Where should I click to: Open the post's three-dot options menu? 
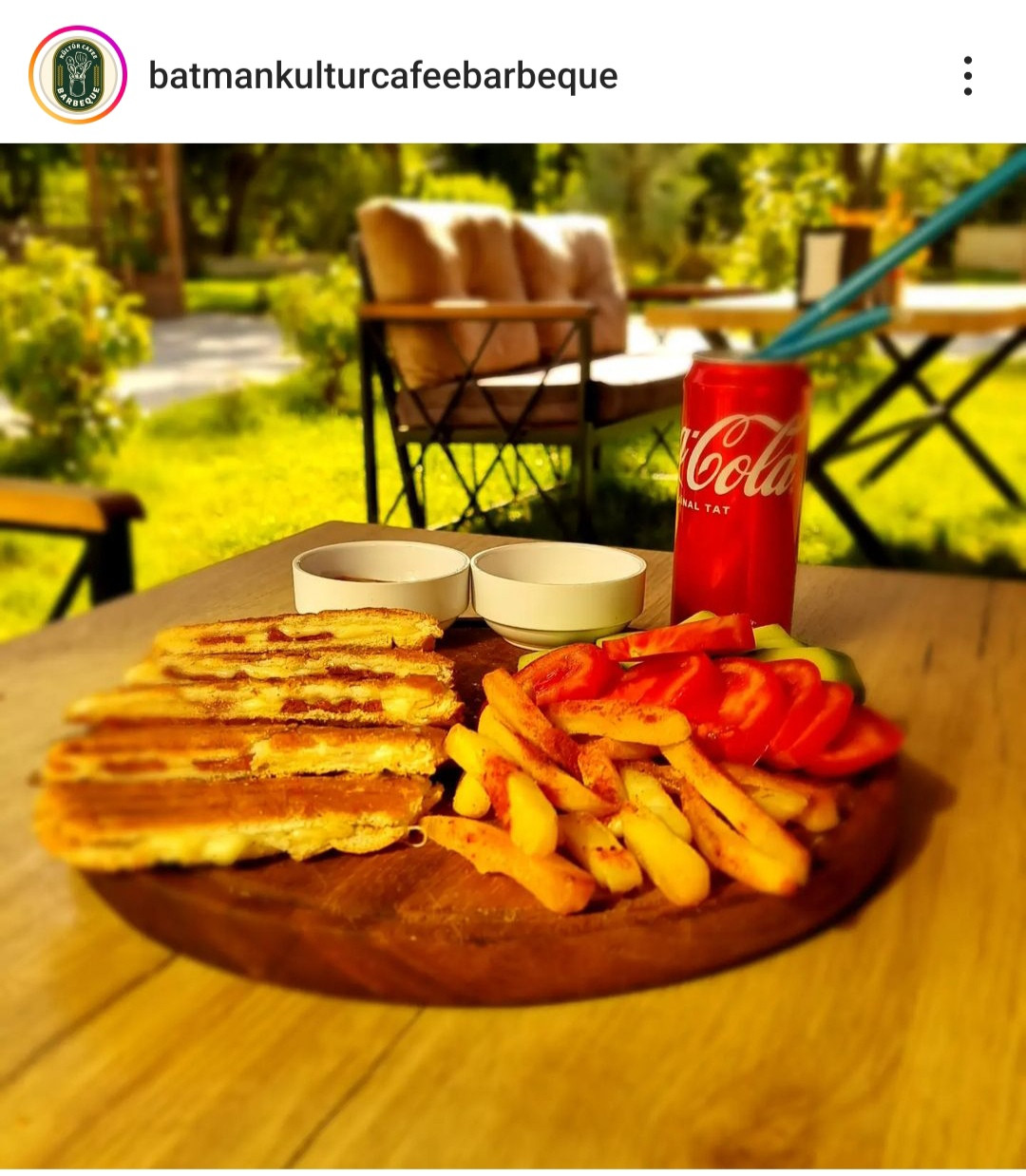[967, 76]
